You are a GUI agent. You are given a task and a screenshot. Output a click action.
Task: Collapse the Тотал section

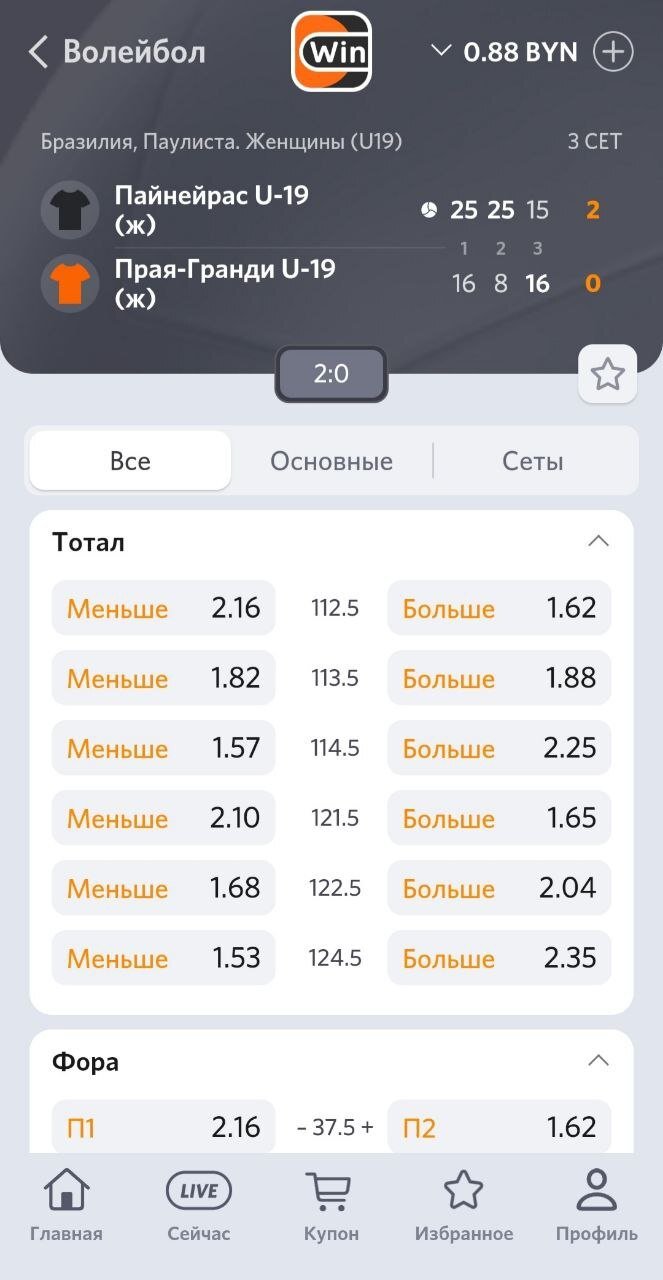(x=598, y=542)
